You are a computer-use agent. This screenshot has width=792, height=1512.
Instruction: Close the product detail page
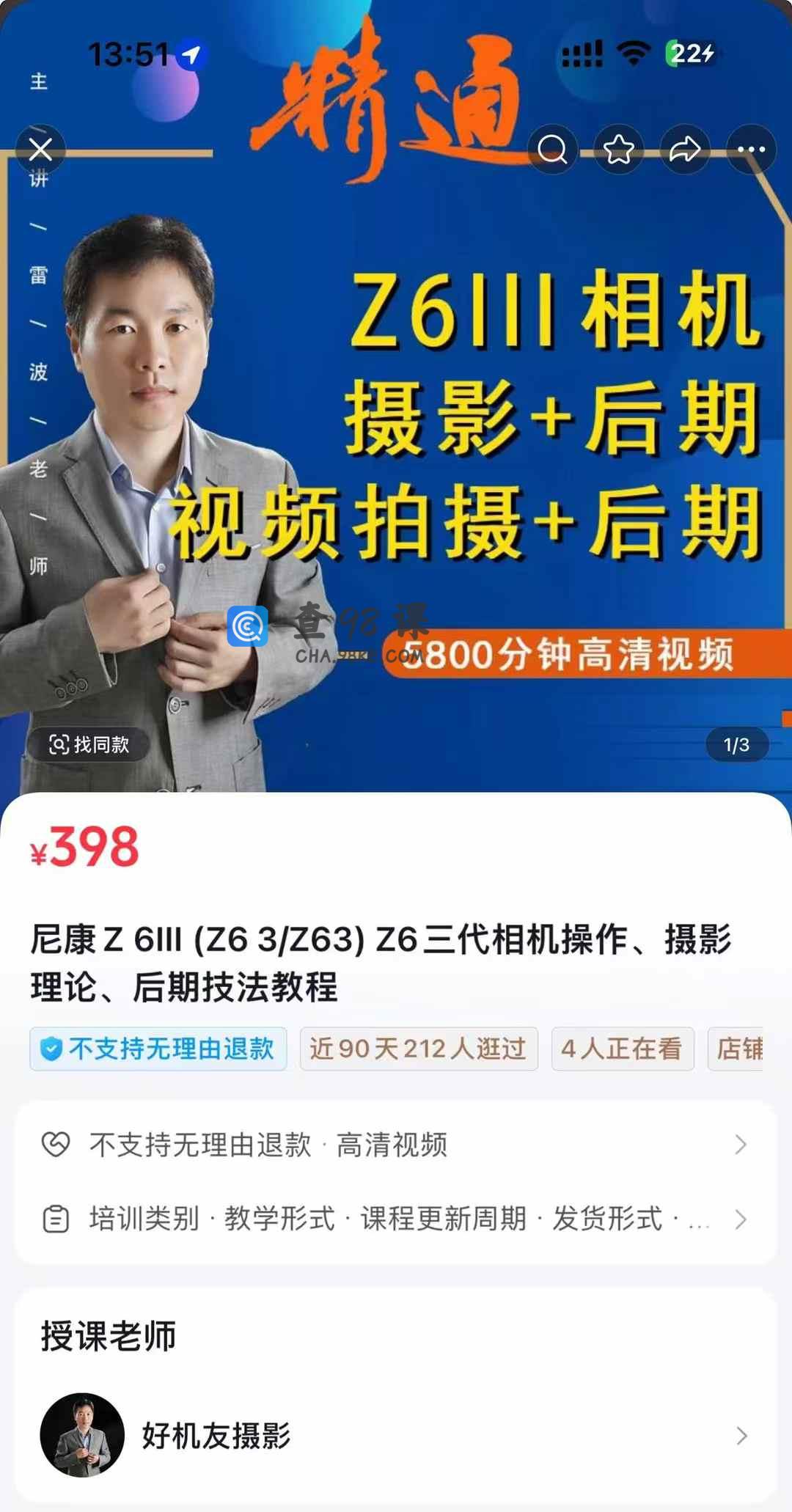40,150
